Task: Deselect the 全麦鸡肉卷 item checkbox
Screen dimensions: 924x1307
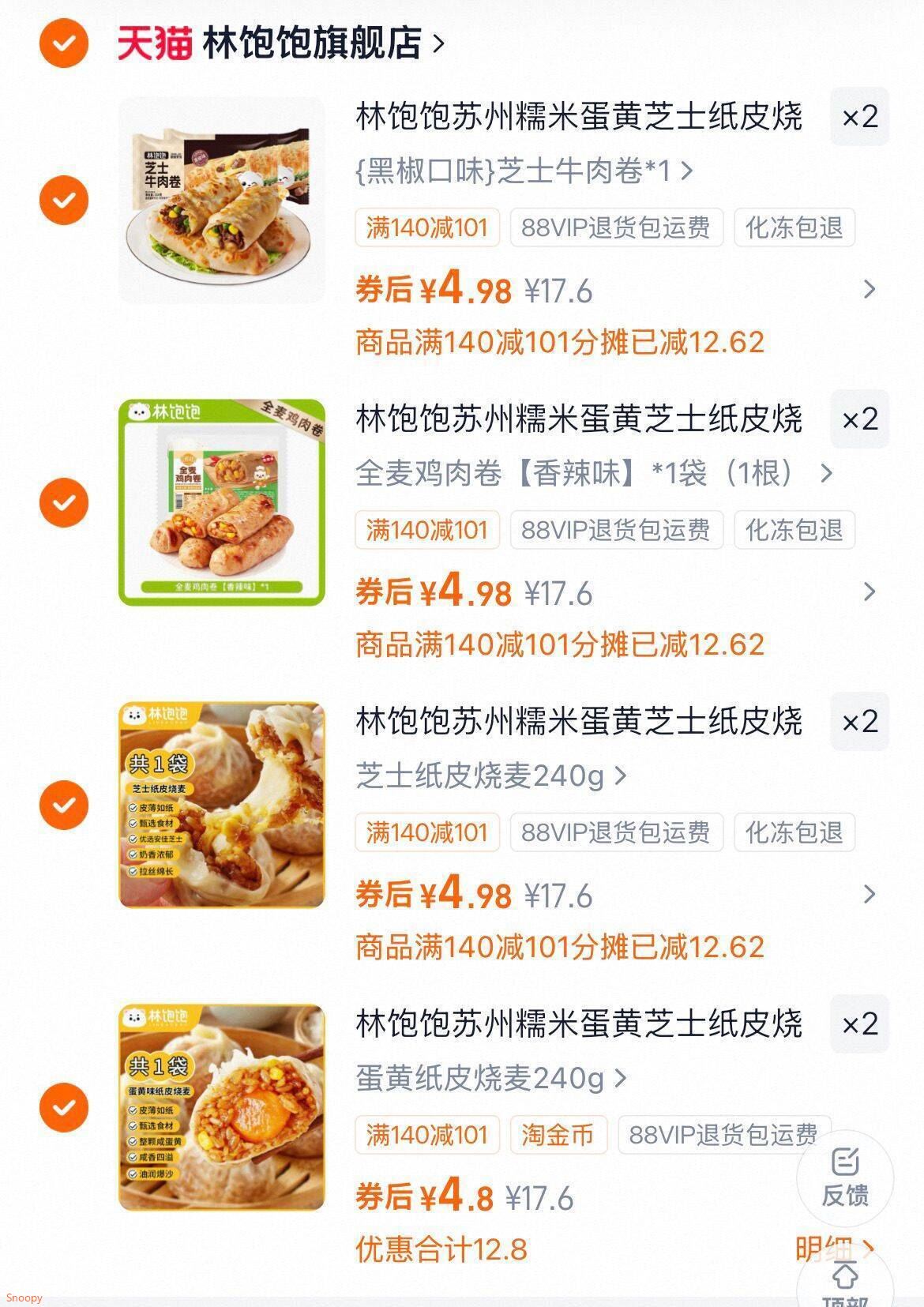Action: pos(64,502)
